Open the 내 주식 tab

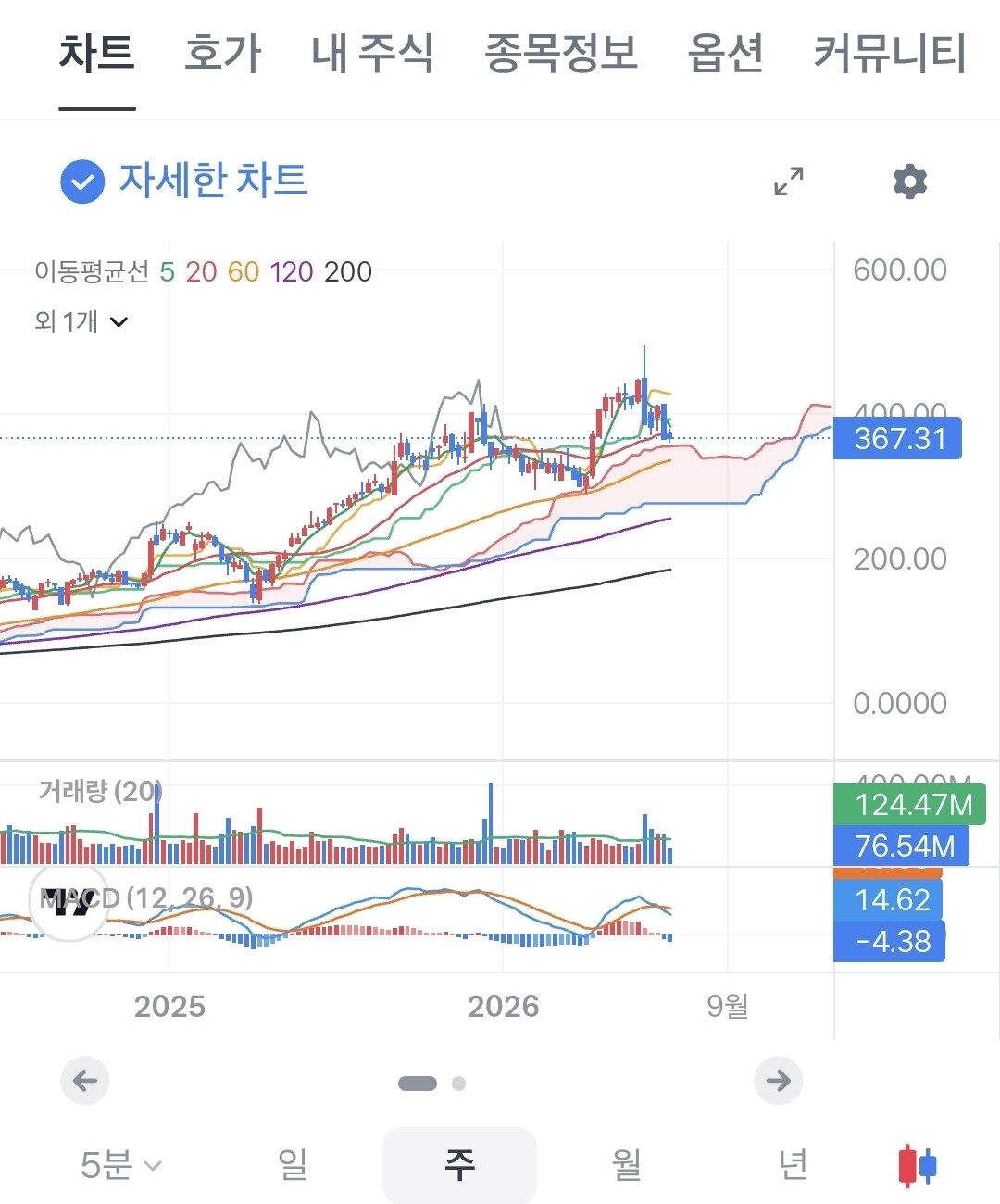pyautogui.click(x=372, y=54)
